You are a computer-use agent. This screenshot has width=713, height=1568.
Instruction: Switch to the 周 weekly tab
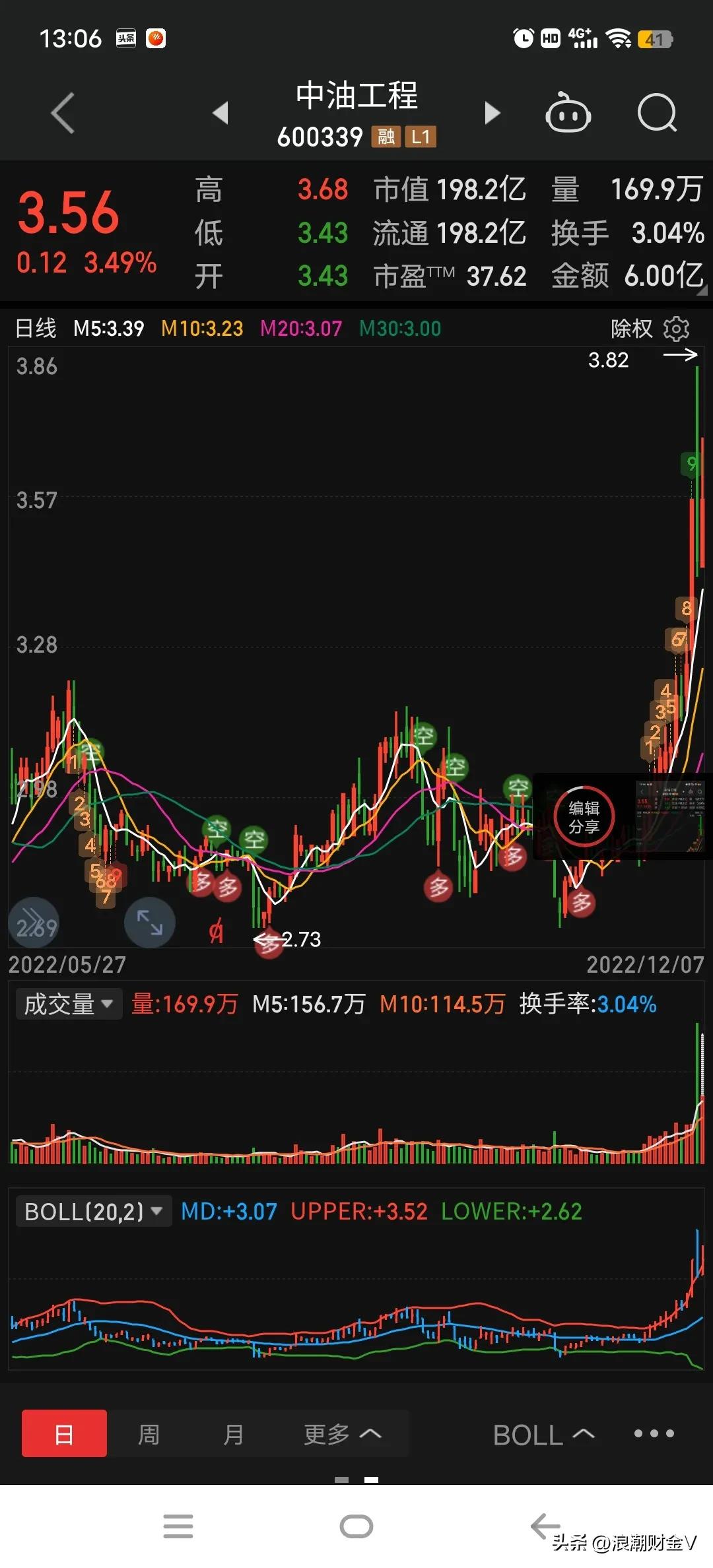click(x=149, y=1433)
